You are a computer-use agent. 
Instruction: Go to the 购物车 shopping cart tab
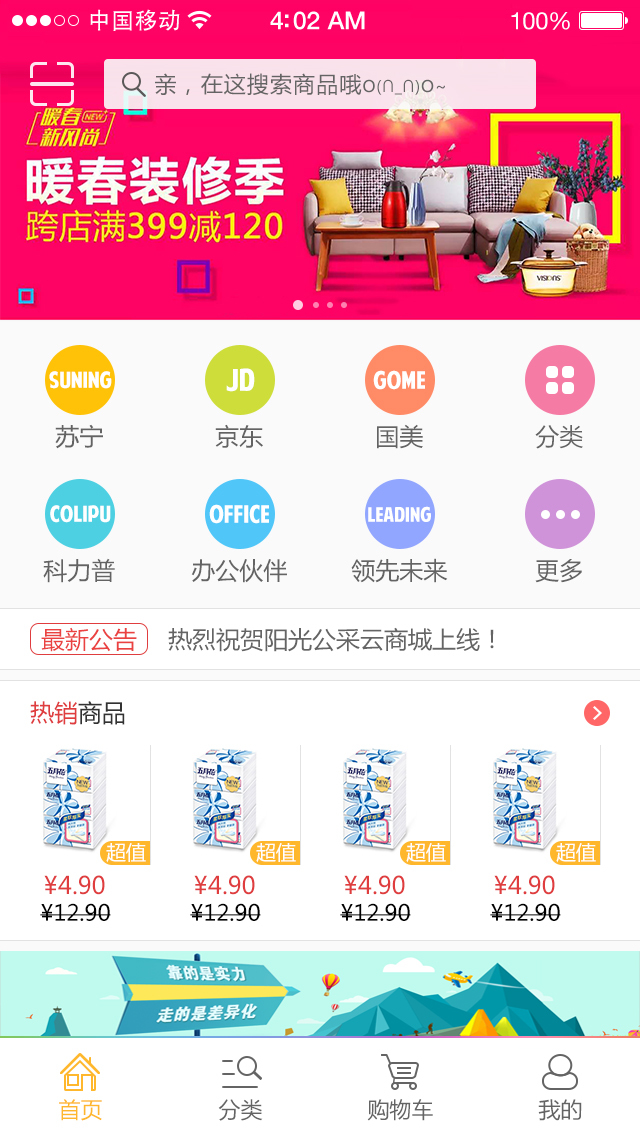point(400,1086)
